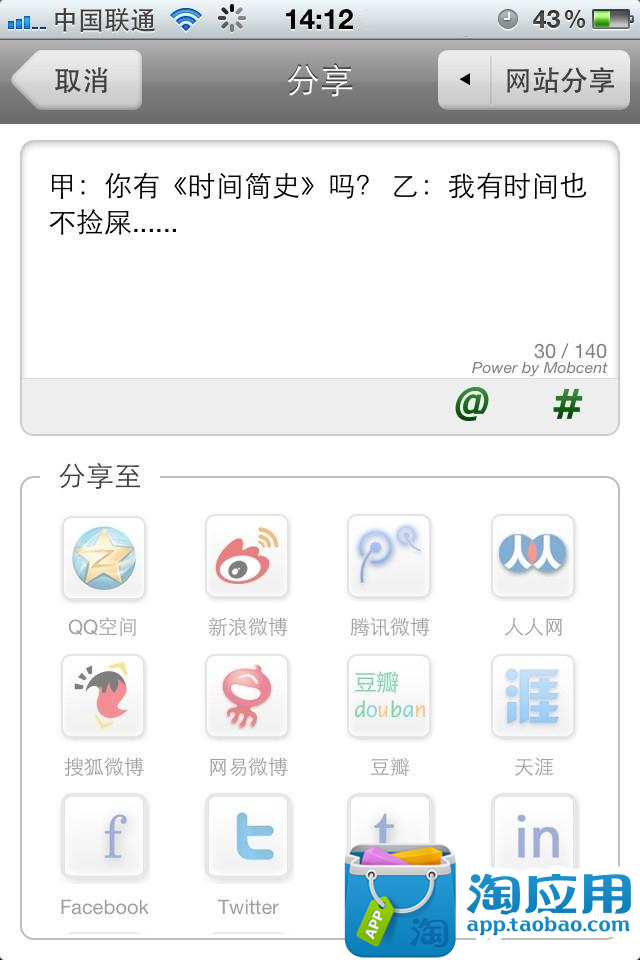Choose the LinkedIn share icon

click(x=535, y=830)
